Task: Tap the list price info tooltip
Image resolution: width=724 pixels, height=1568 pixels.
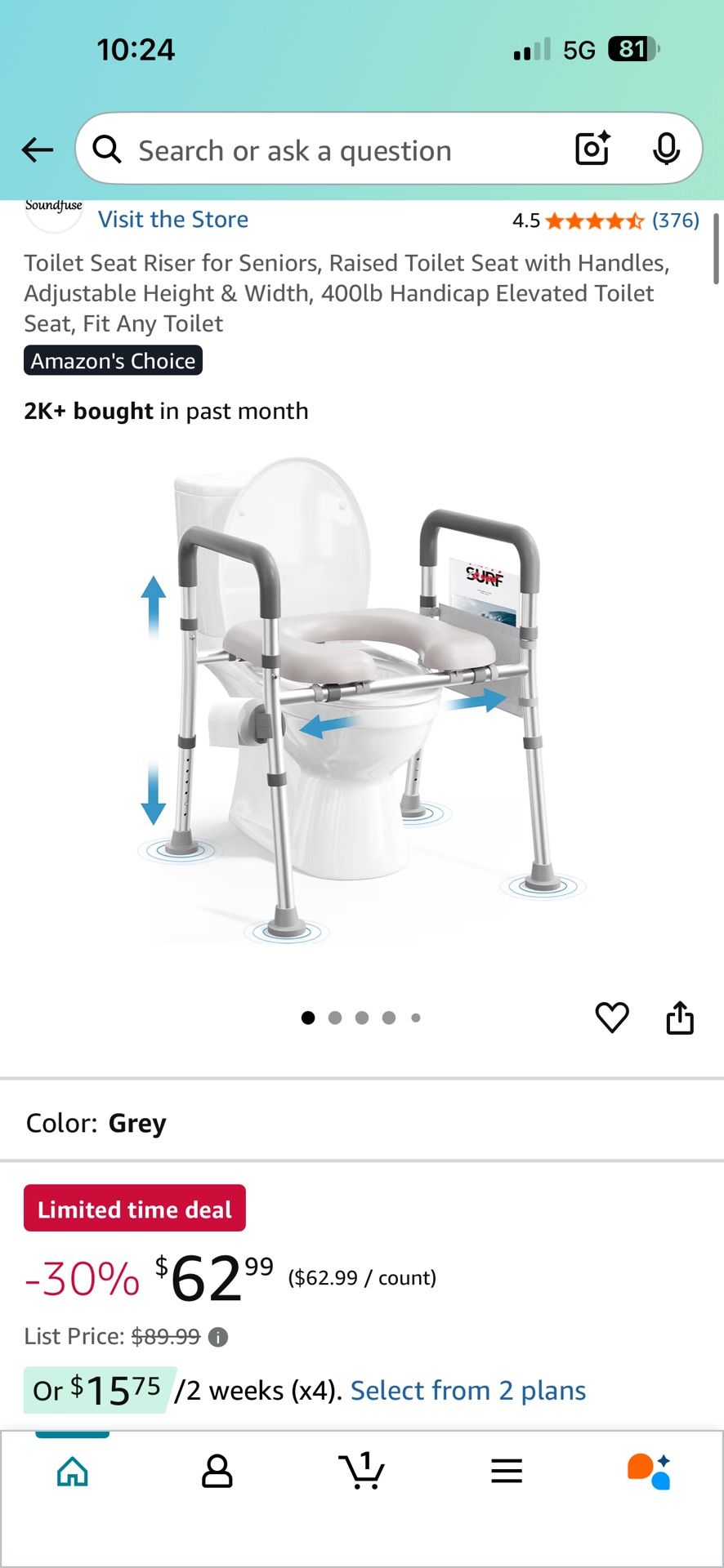Action: [217, 1336]
